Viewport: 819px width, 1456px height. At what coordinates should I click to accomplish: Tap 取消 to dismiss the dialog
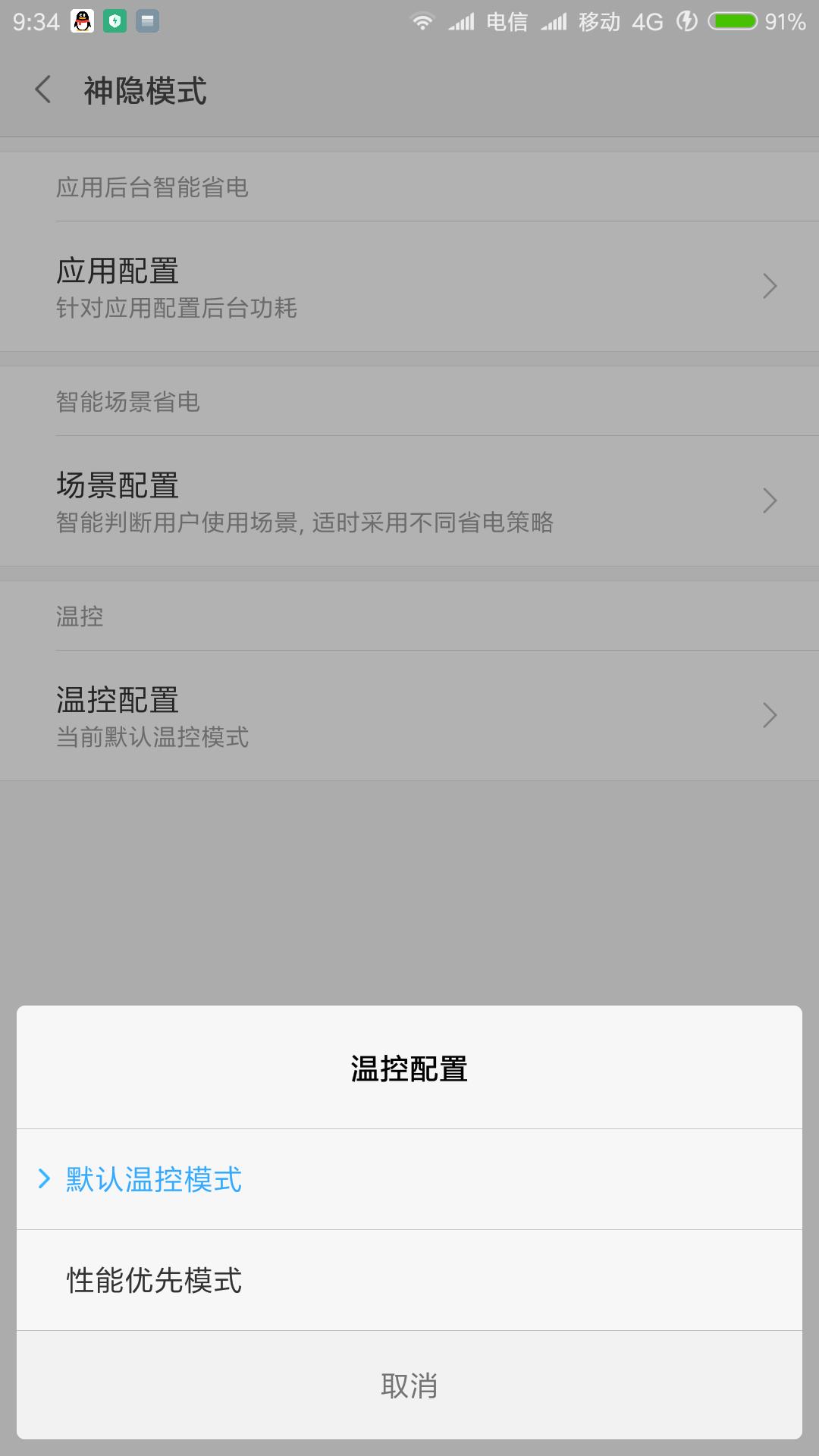[409, 1385]
